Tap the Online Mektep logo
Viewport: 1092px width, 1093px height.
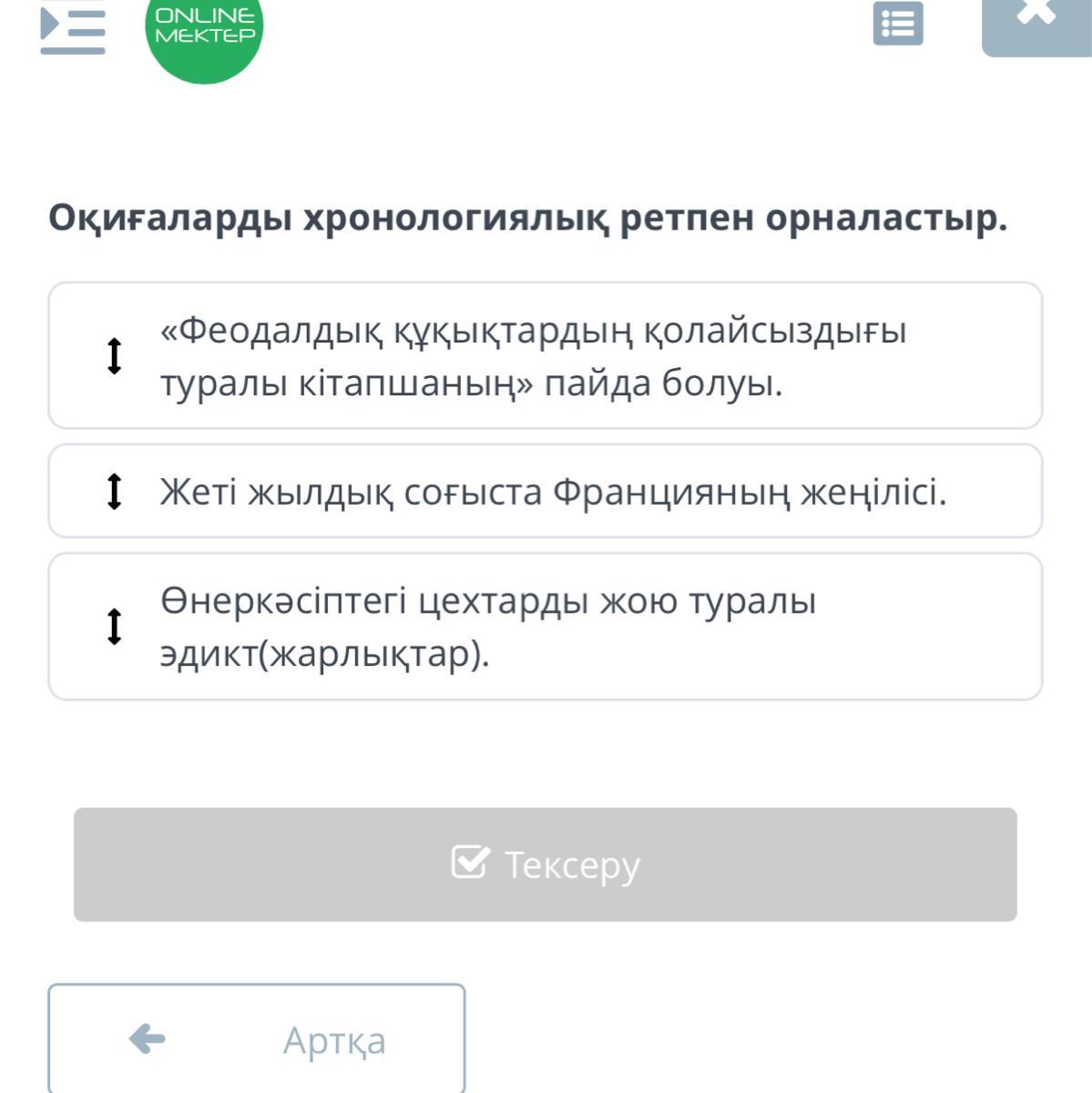[x=204, y=31]
